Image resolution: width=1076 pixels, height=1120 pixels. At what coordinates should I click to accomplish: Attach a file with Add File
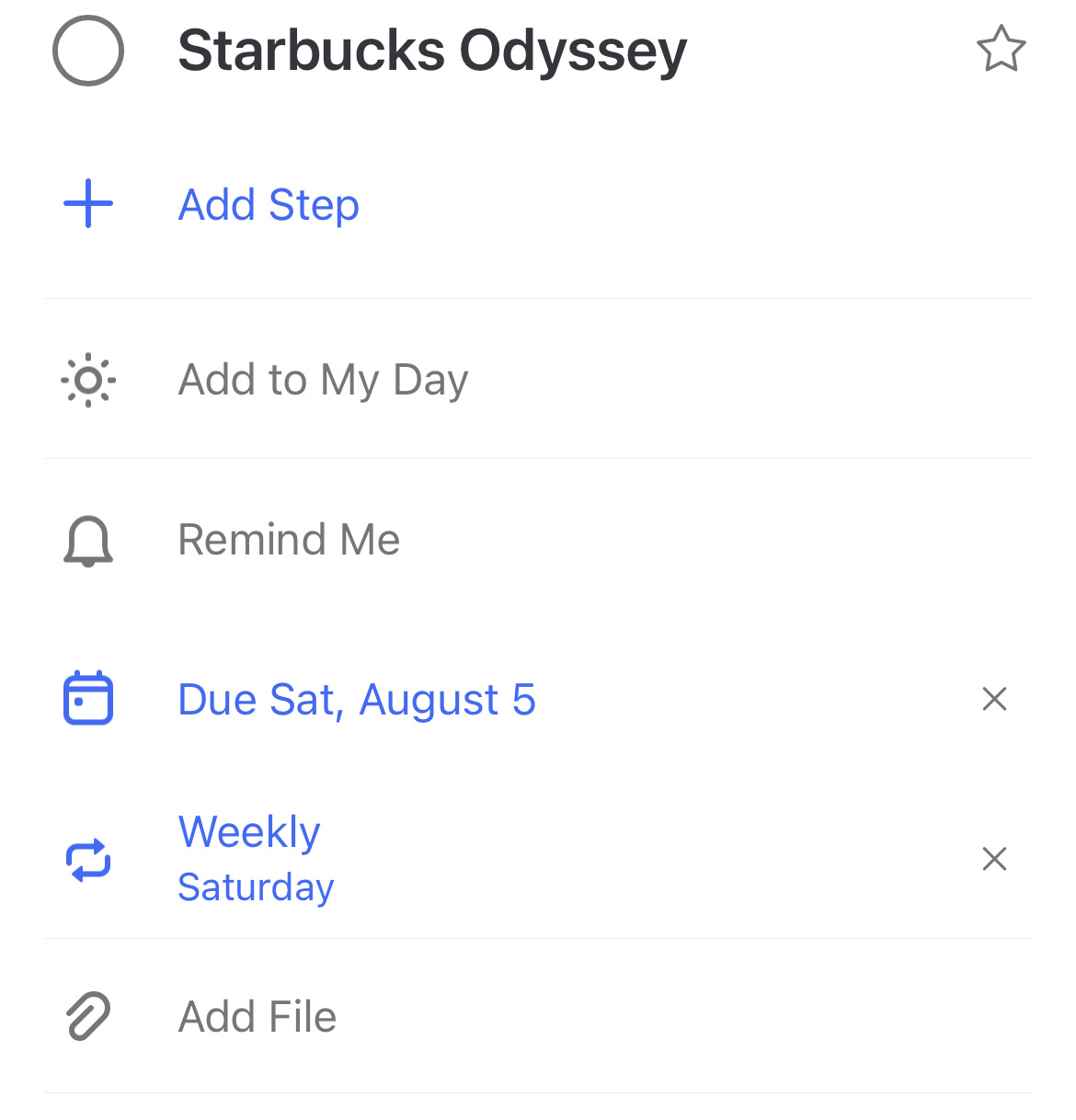pyautogui.click(x=258, y=1017)
